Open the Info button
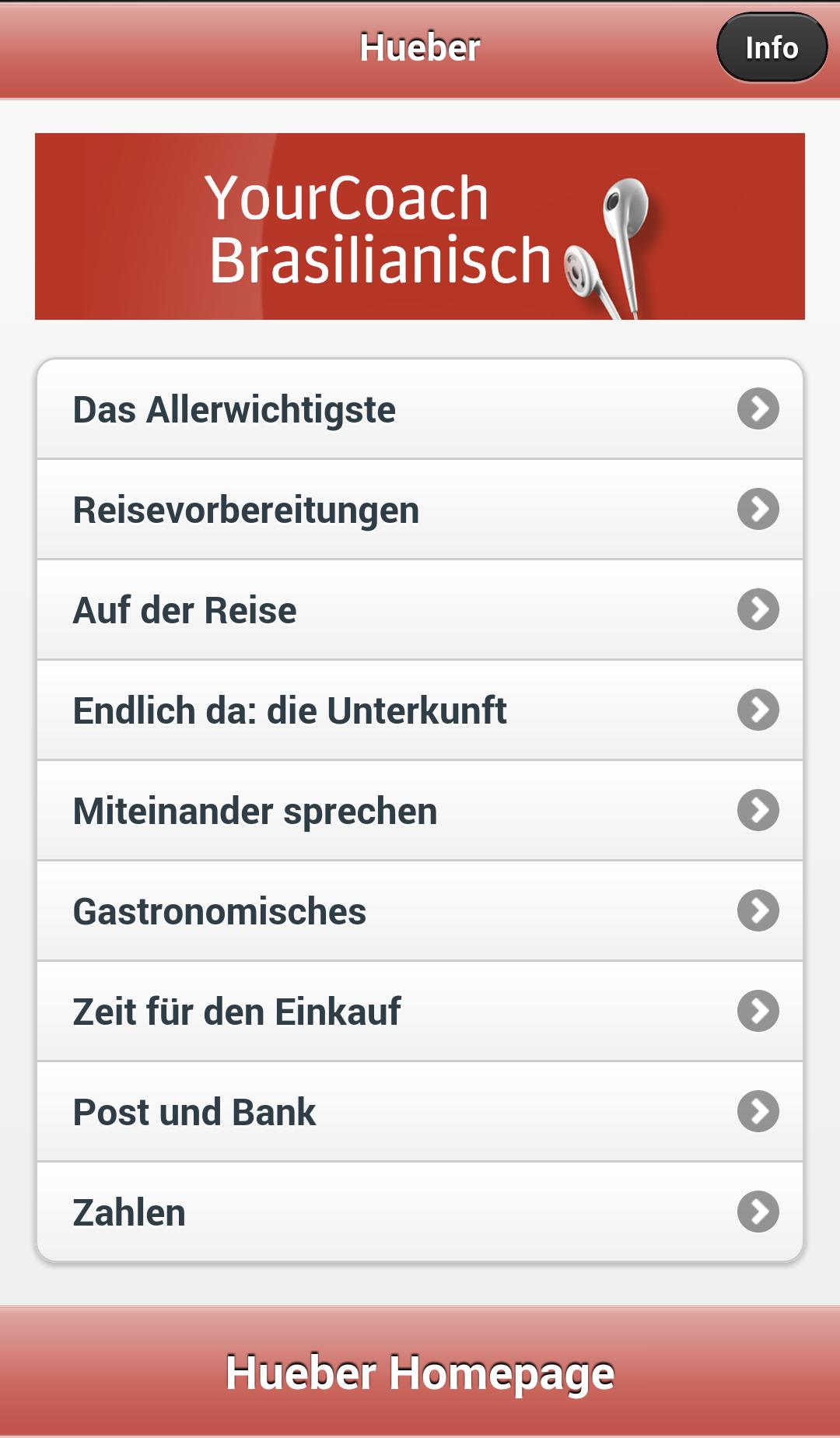Screen dimensions: 840x1438 [x=771, y=48]
